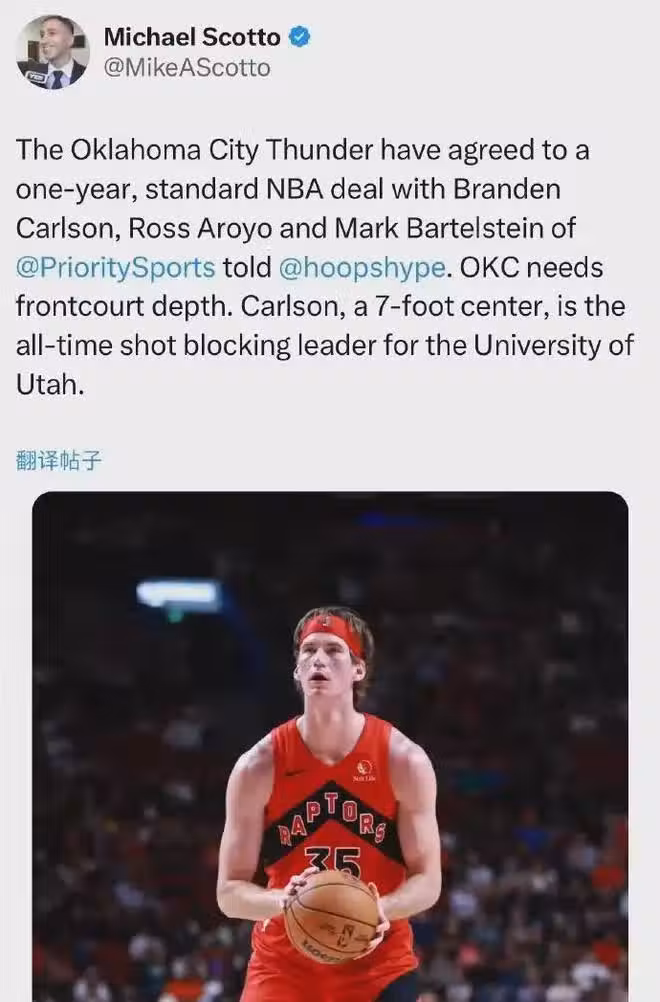Open Michael Scotto's profile picture

[x=51, y=51]
